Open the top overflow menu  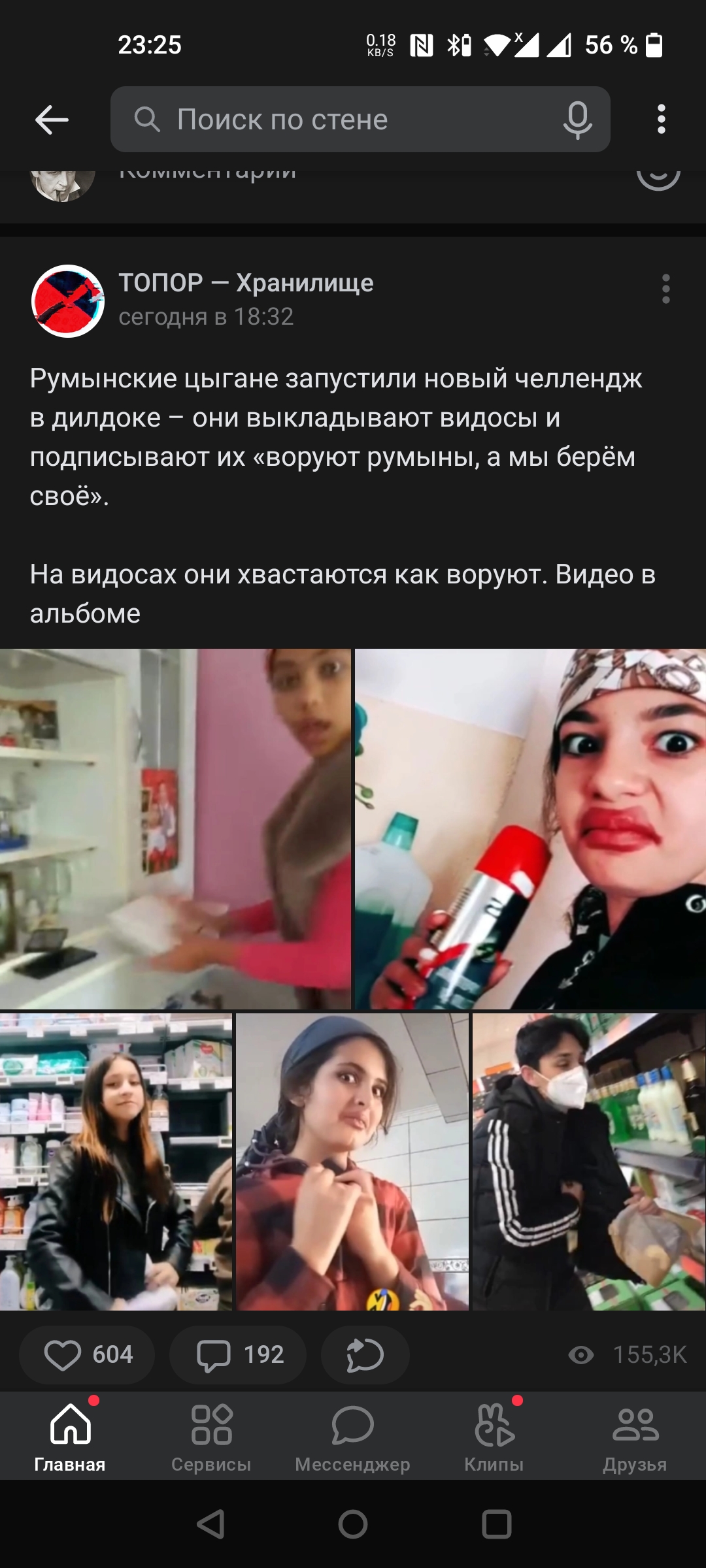661,120
